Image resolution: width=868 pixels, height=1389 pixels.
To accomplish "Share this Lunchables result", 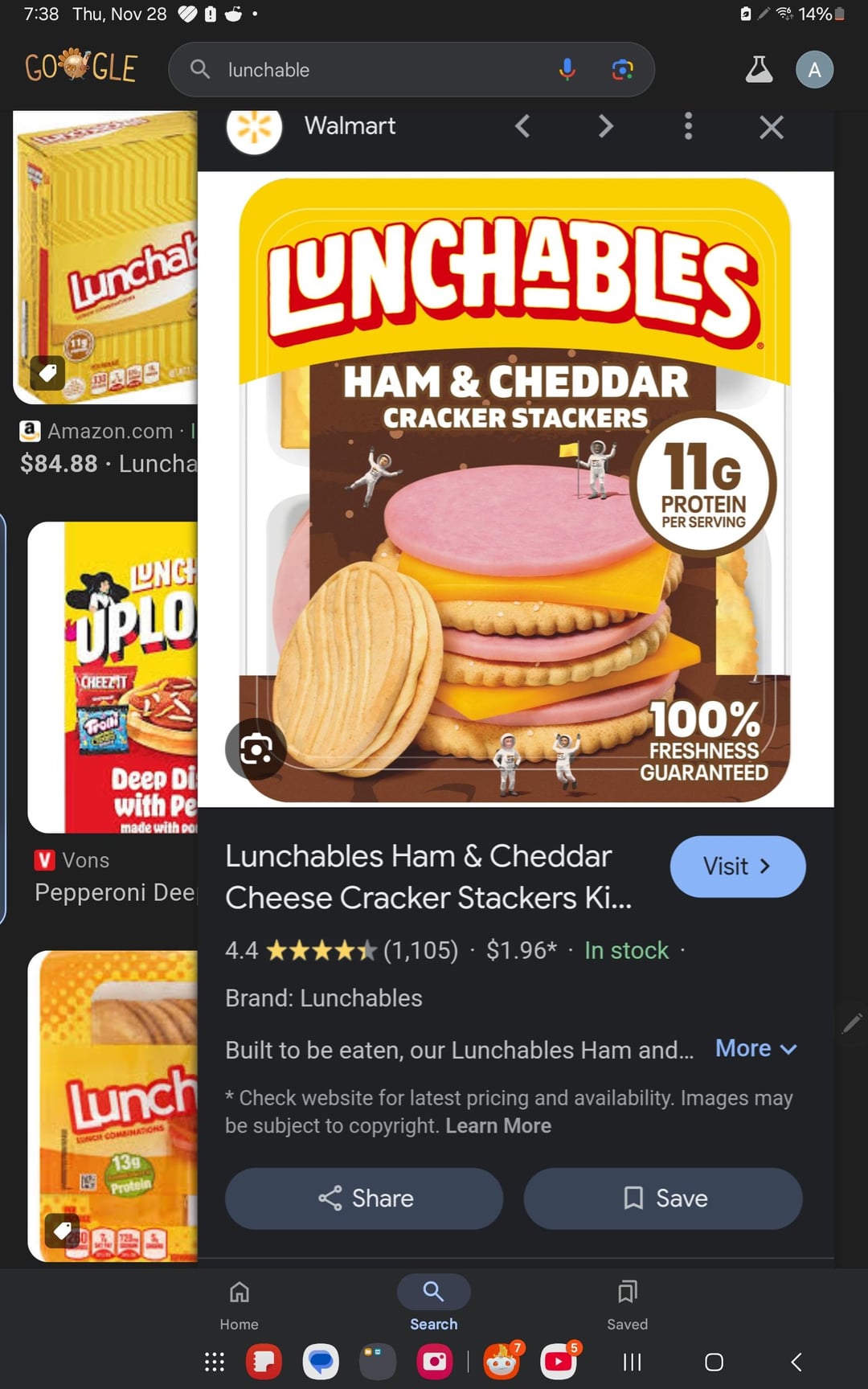I will [x=364, y=1198].
